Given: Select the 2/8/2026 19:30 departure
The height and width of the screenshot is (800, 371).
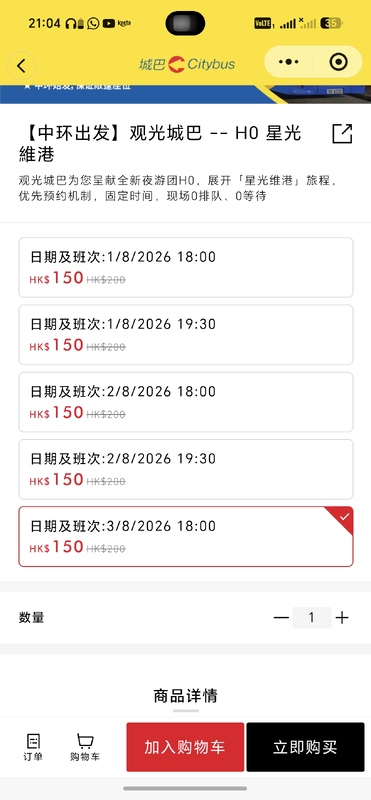Looking at the screenshot, I should (186, 469).
